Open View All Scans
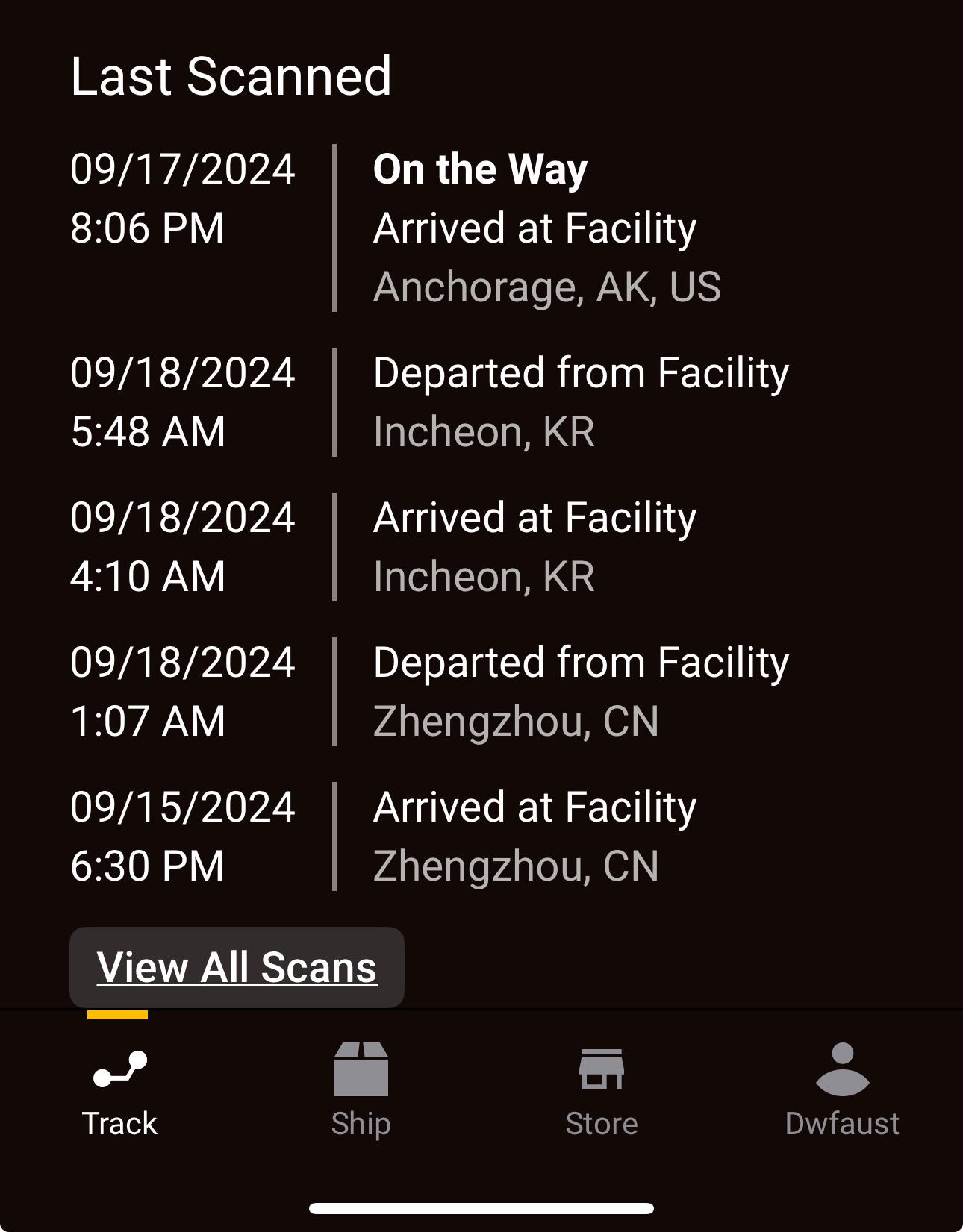Screen dimensions: 963x1232 point(237,967)
